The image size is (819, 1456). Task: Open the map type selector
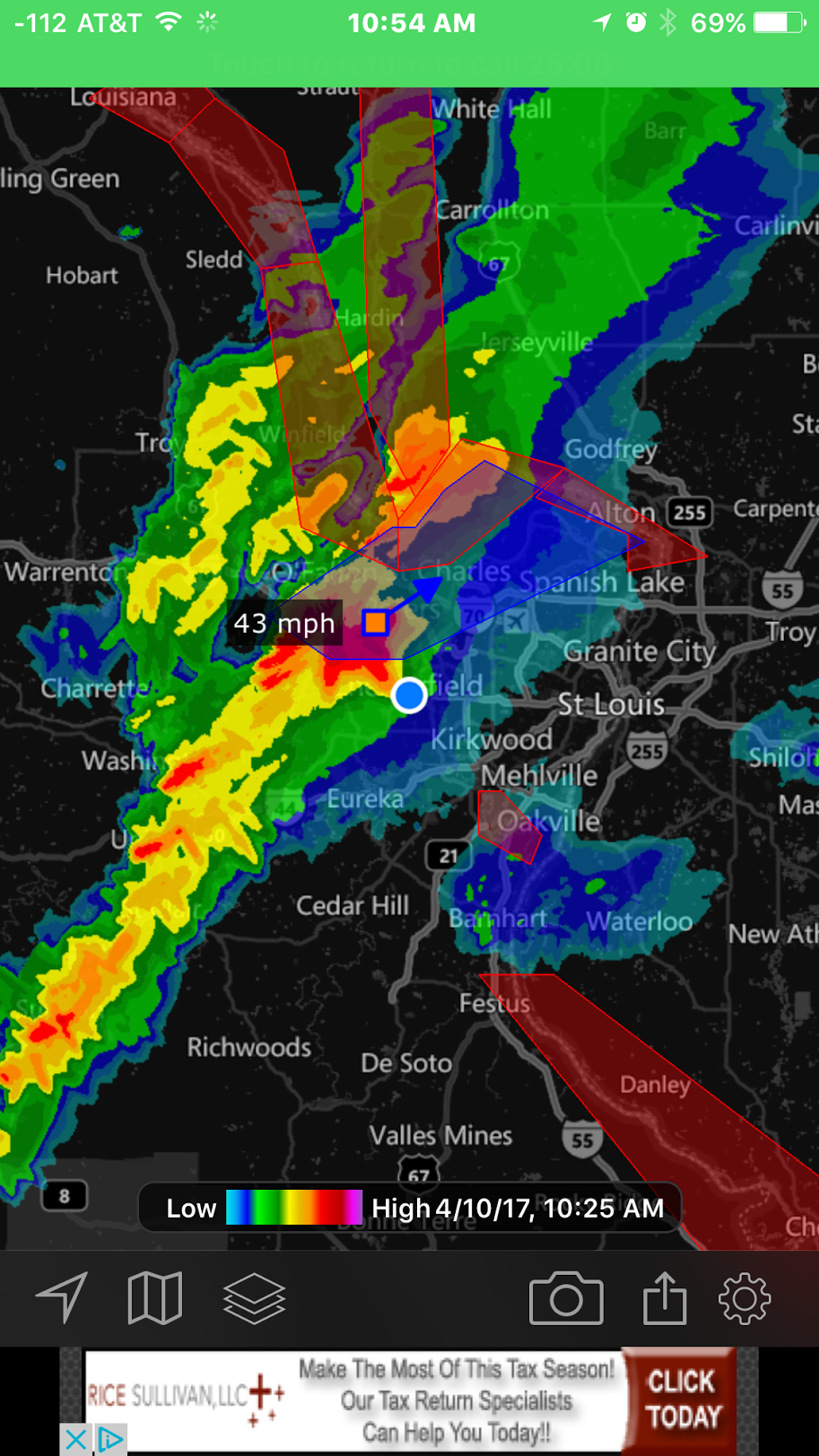point(155,1297)
